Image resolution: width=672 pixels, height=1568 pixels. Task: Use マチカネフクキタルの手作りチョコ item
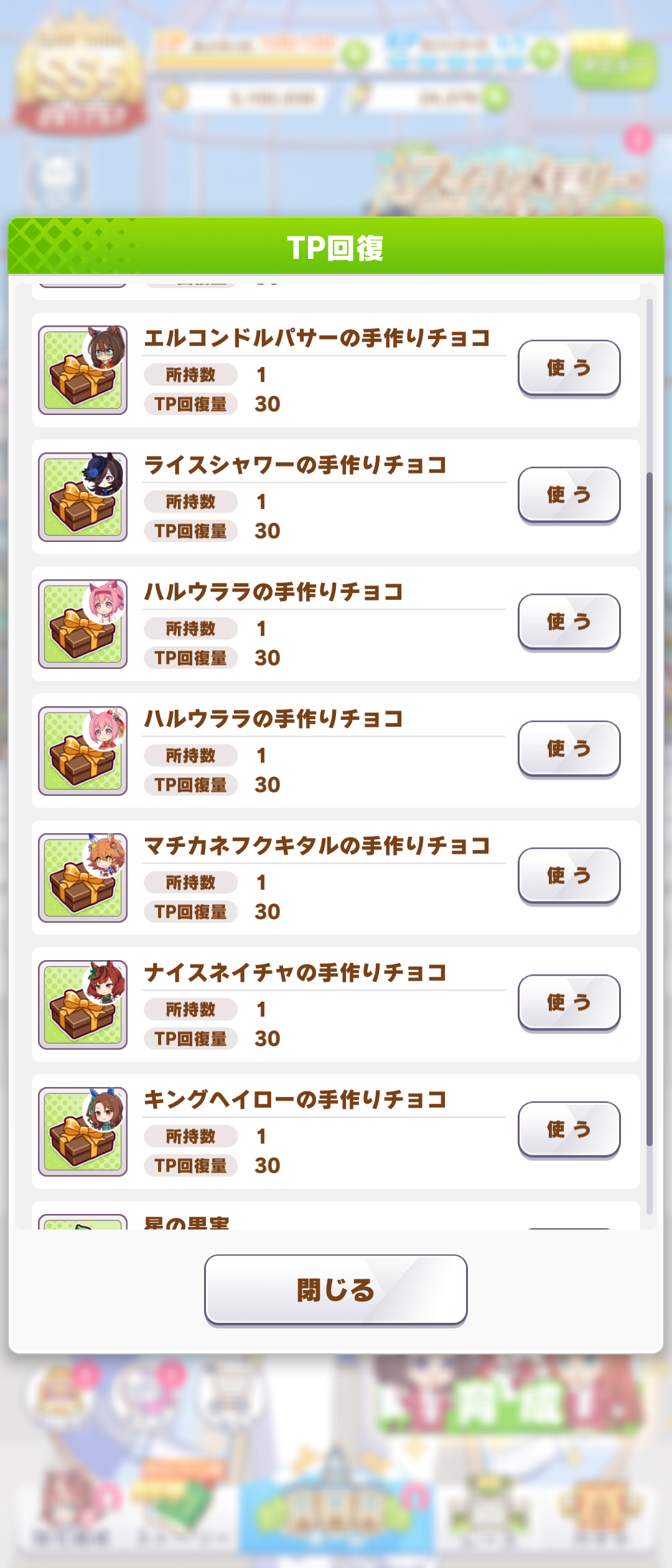click(x=569, y=875)
